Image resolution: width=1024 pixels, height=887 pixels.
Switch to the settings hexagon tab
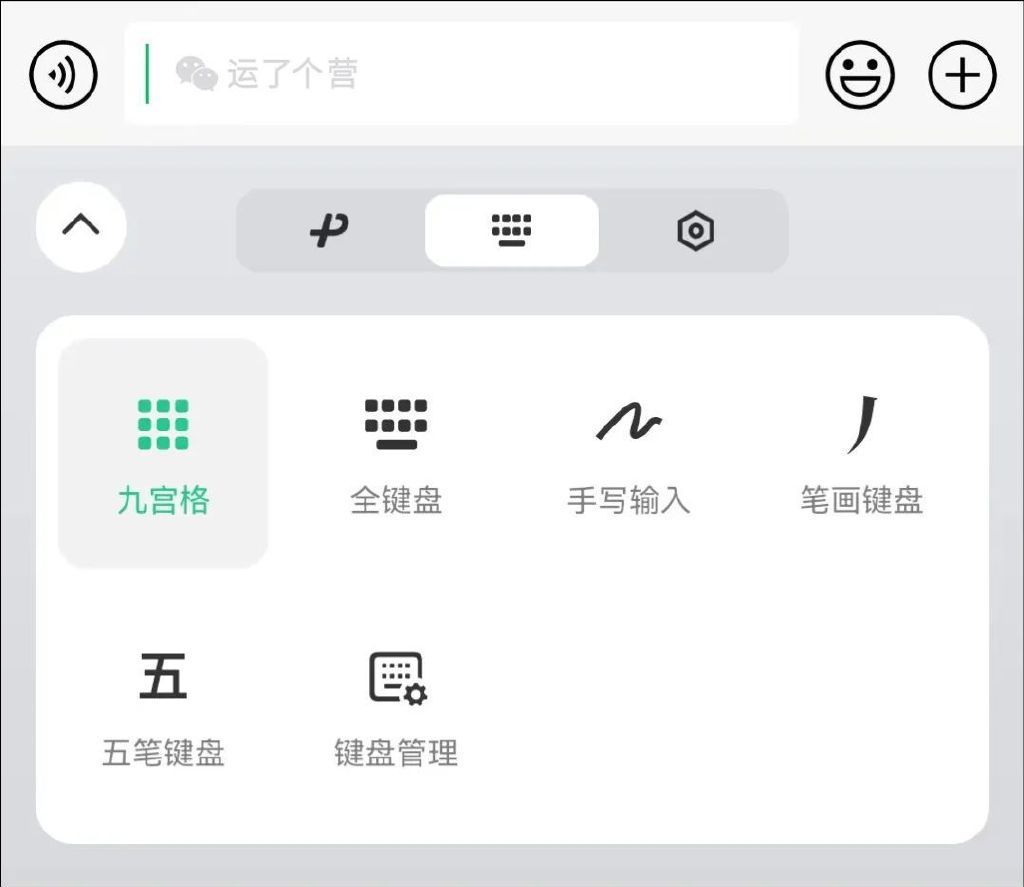click(695, 231)
